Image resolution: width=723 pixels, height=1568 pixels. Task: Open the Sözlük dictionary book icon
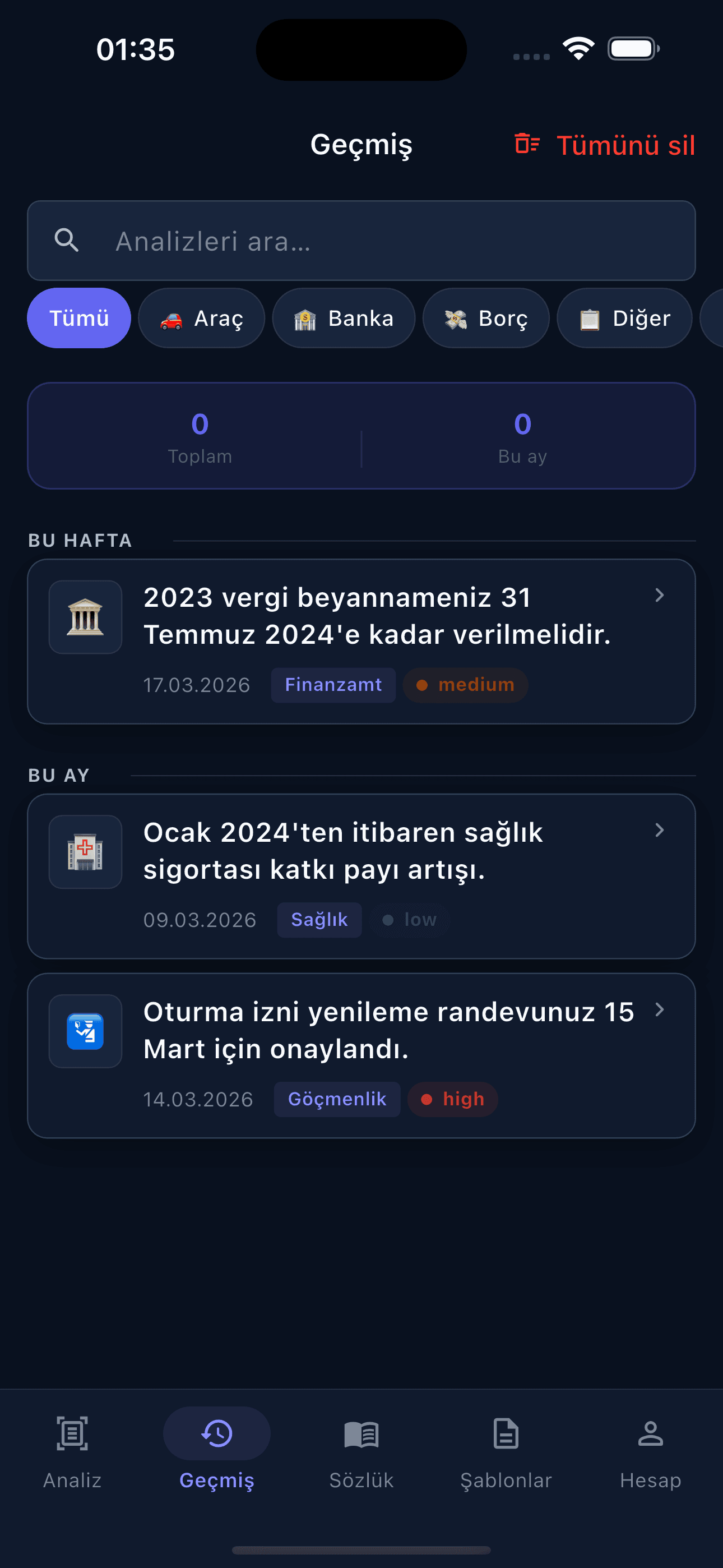point(361,1433)
